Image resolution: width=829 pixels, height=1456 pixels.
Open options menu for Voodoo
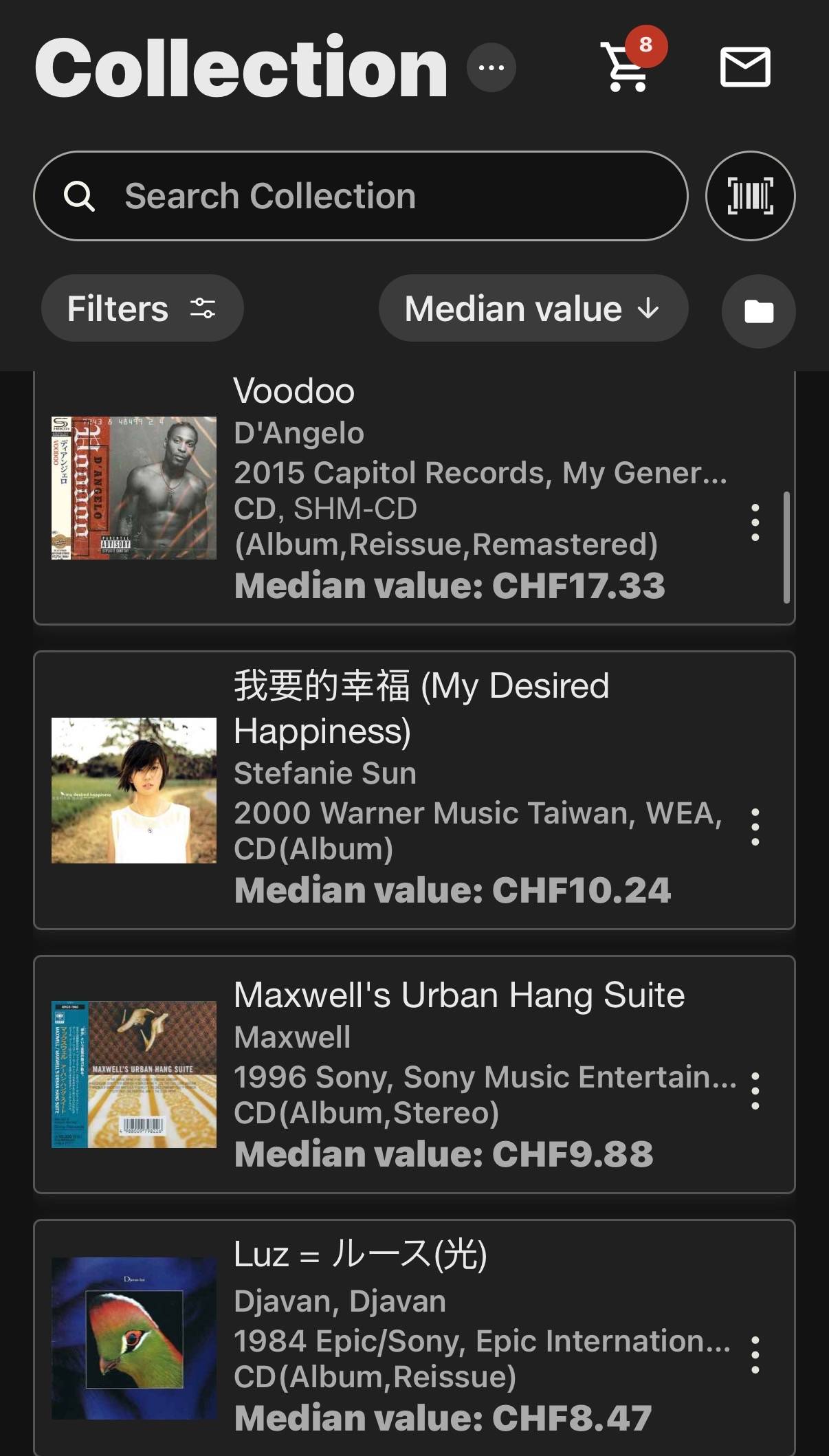pyautogui.click(x=755, y=522)
